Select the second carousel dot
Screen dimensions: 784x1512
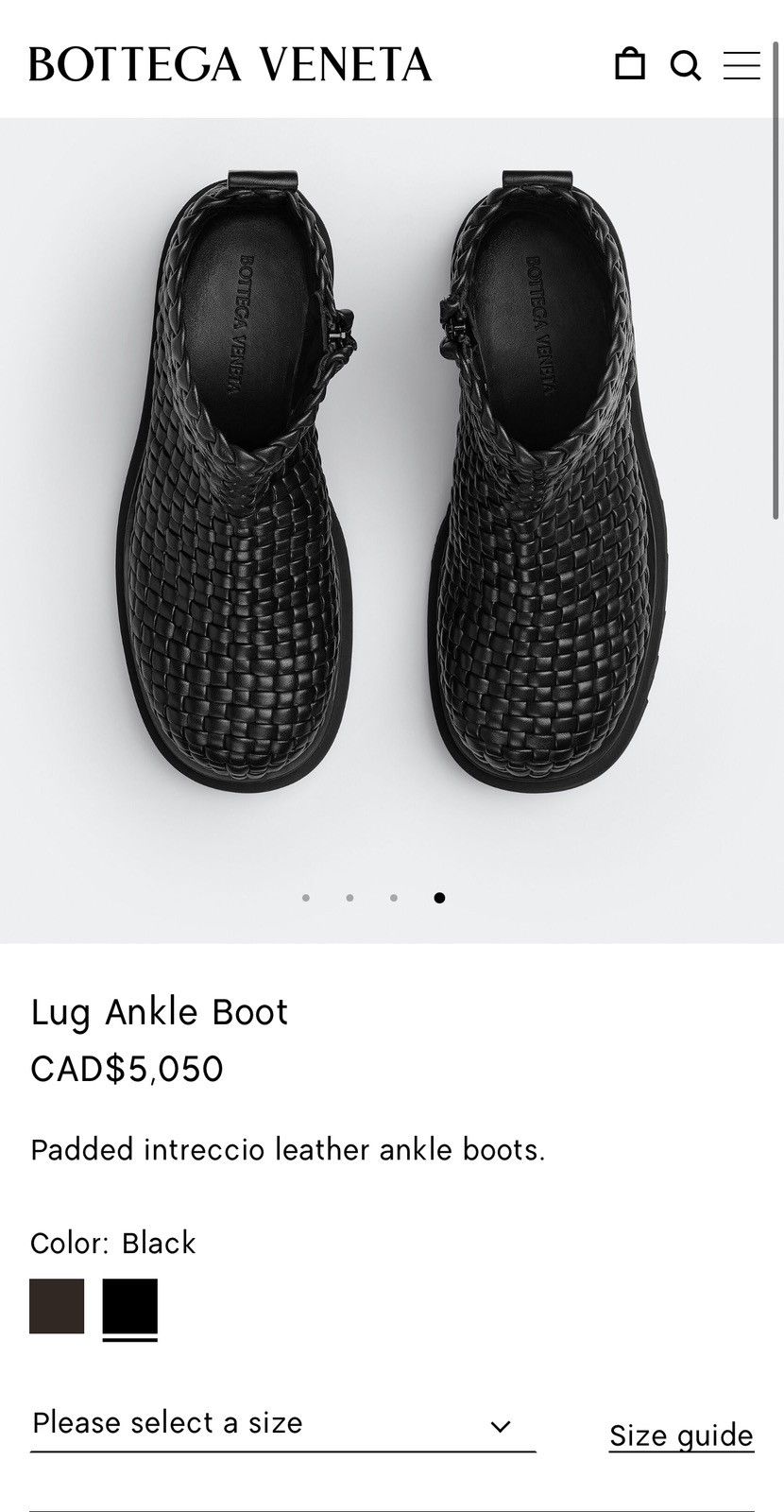click(349, 896)
